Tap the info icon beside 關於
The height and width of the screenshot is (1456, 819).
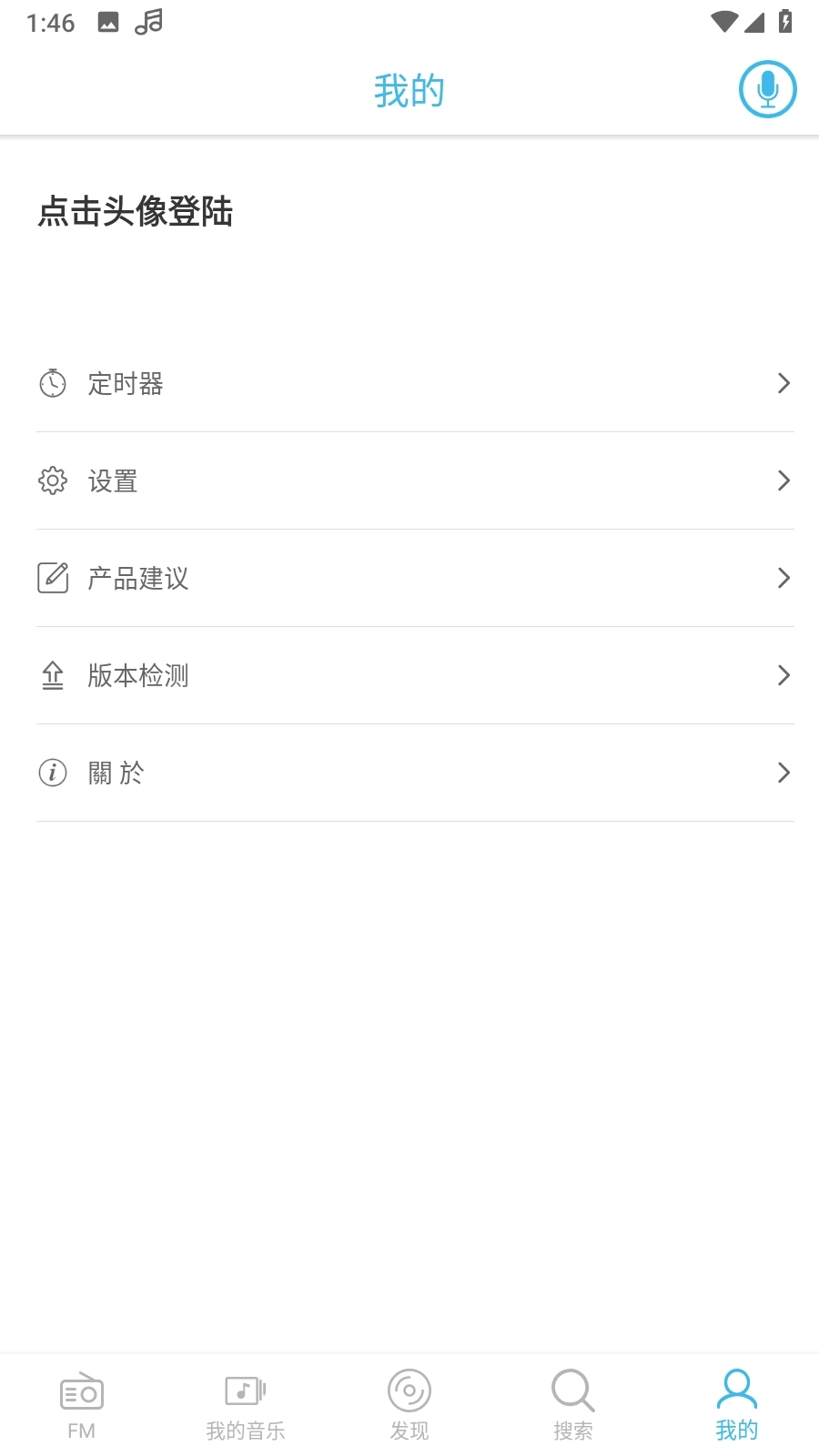point(53,773)
